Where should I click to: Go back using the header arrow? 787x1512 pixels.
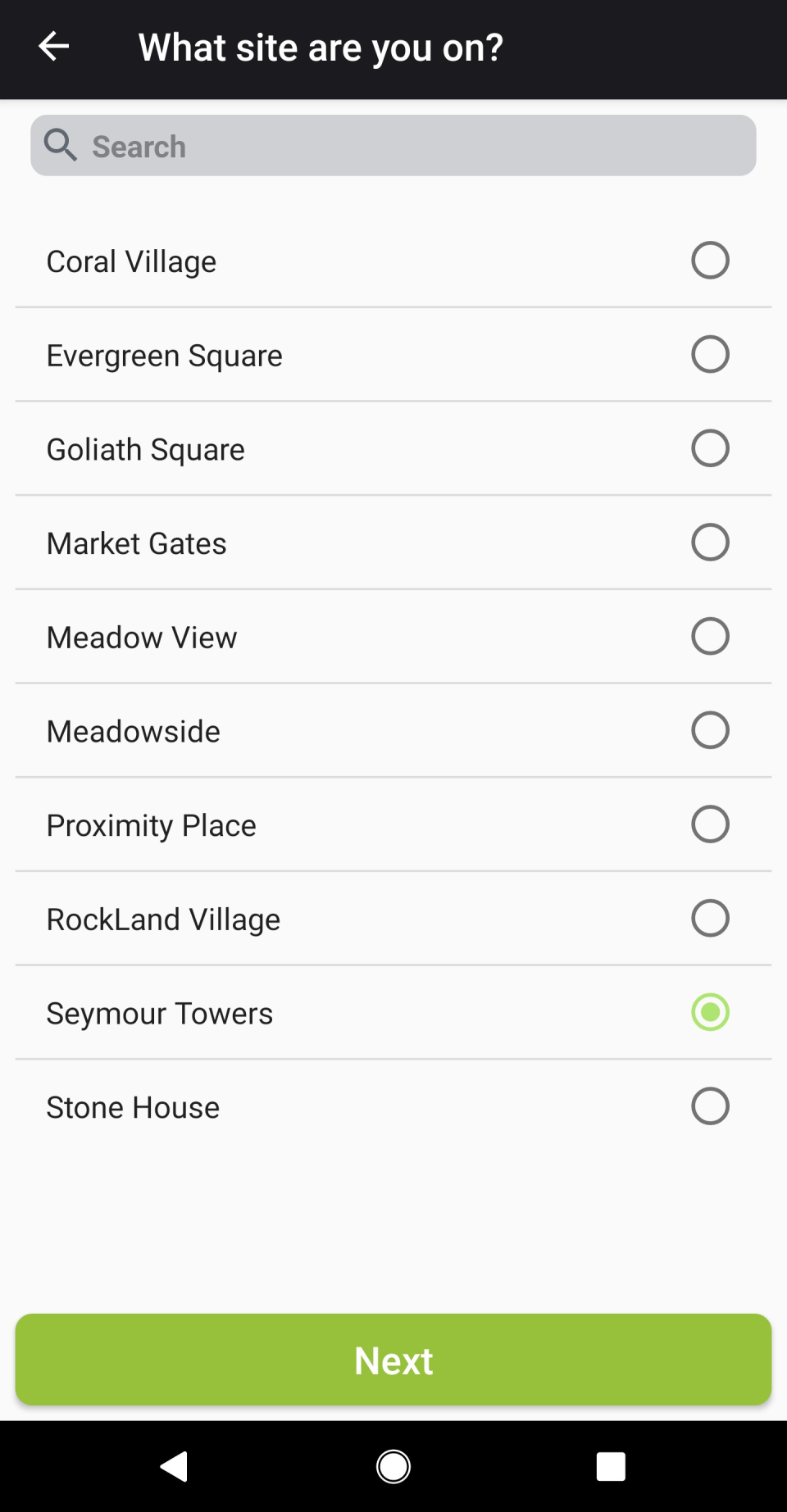coord(54,47)
